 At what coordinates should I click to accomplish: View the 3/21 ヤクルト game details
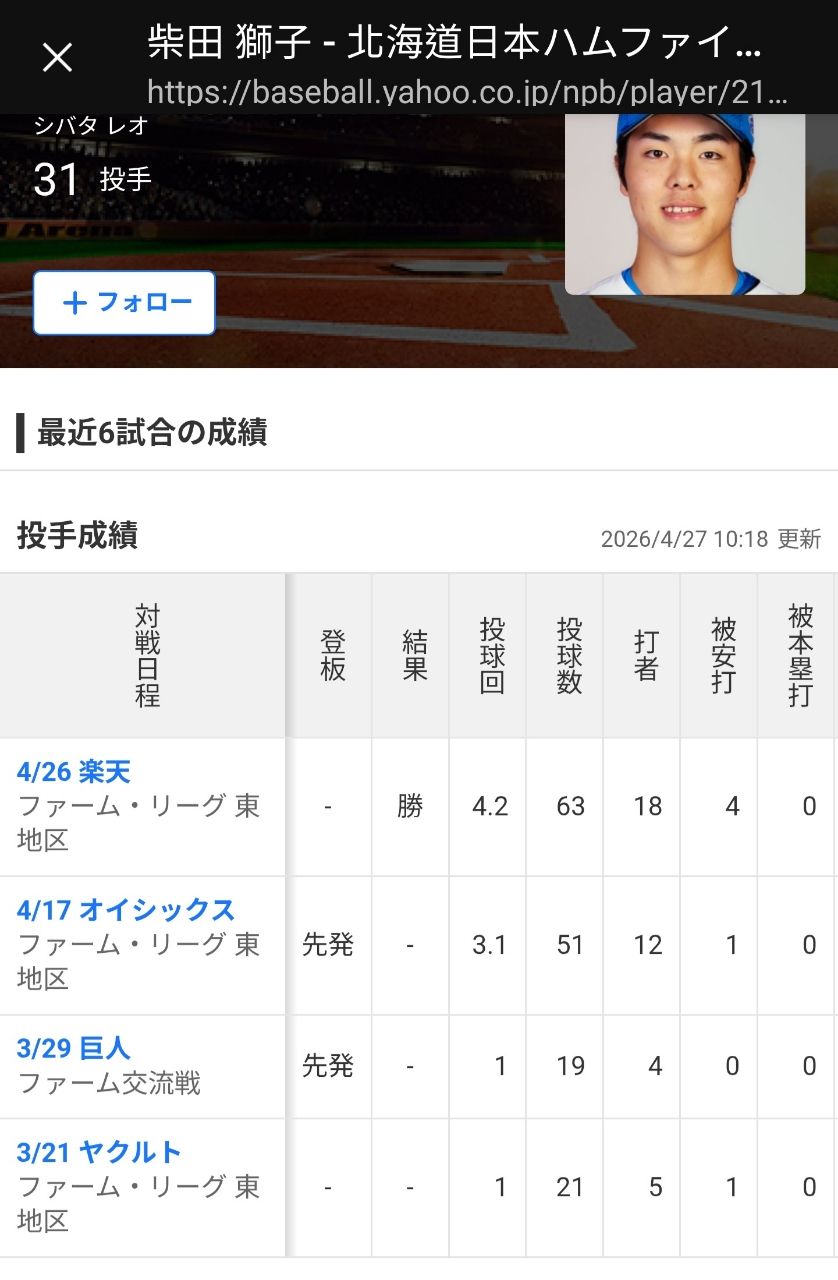[99, 1152]
